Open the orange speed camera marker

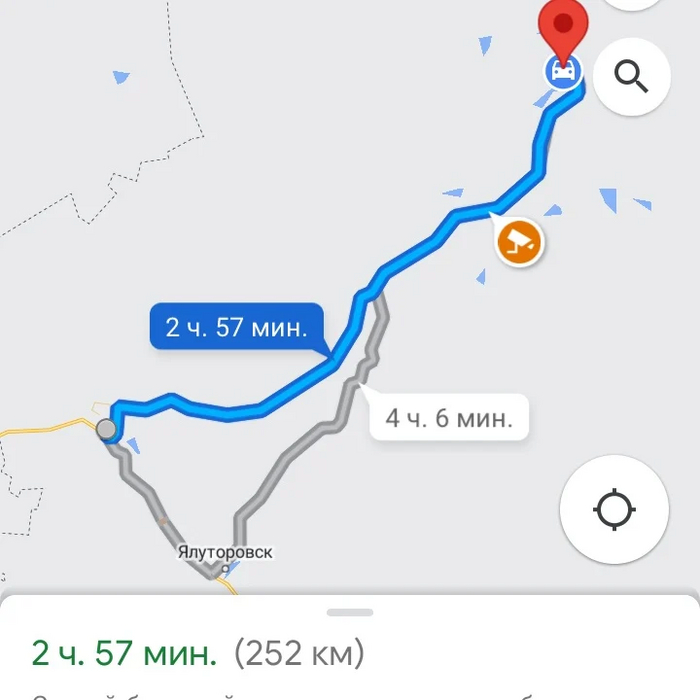[x=520, y=241]
